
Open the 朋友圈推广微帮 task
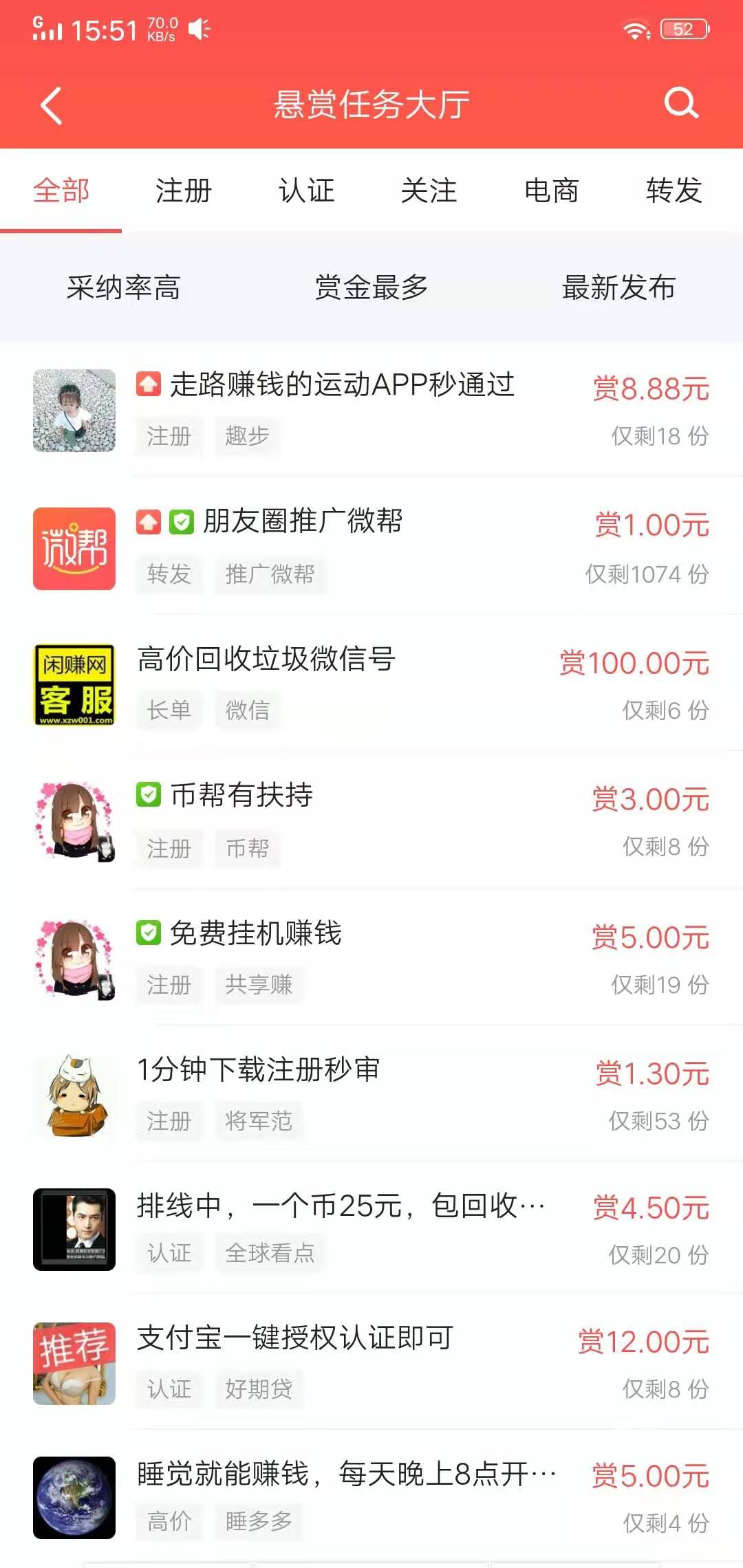point(303,521)
